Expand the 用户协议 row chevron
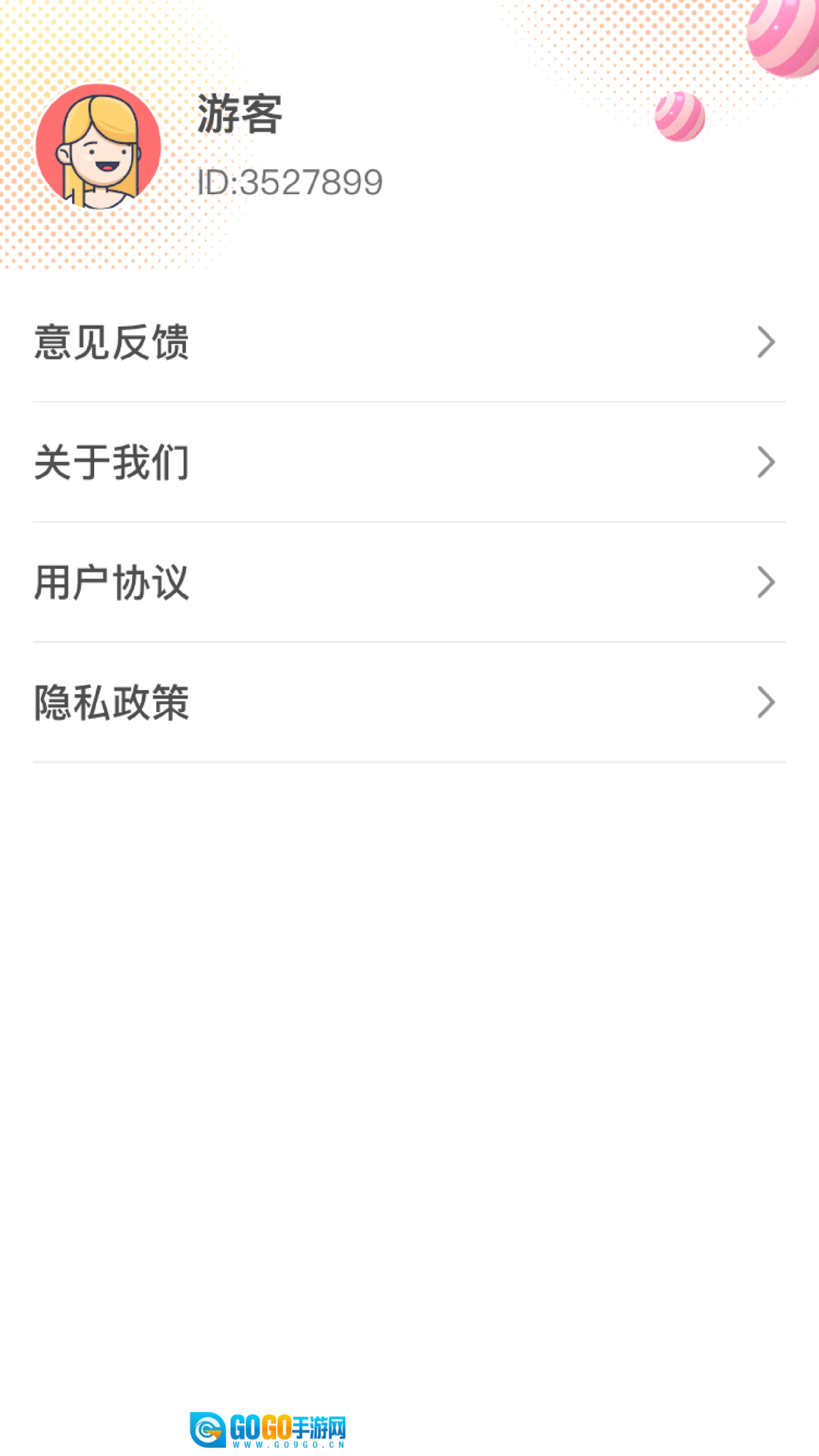Image resolution: width=819 pixels, height=1456 pixels. point(767,582)
